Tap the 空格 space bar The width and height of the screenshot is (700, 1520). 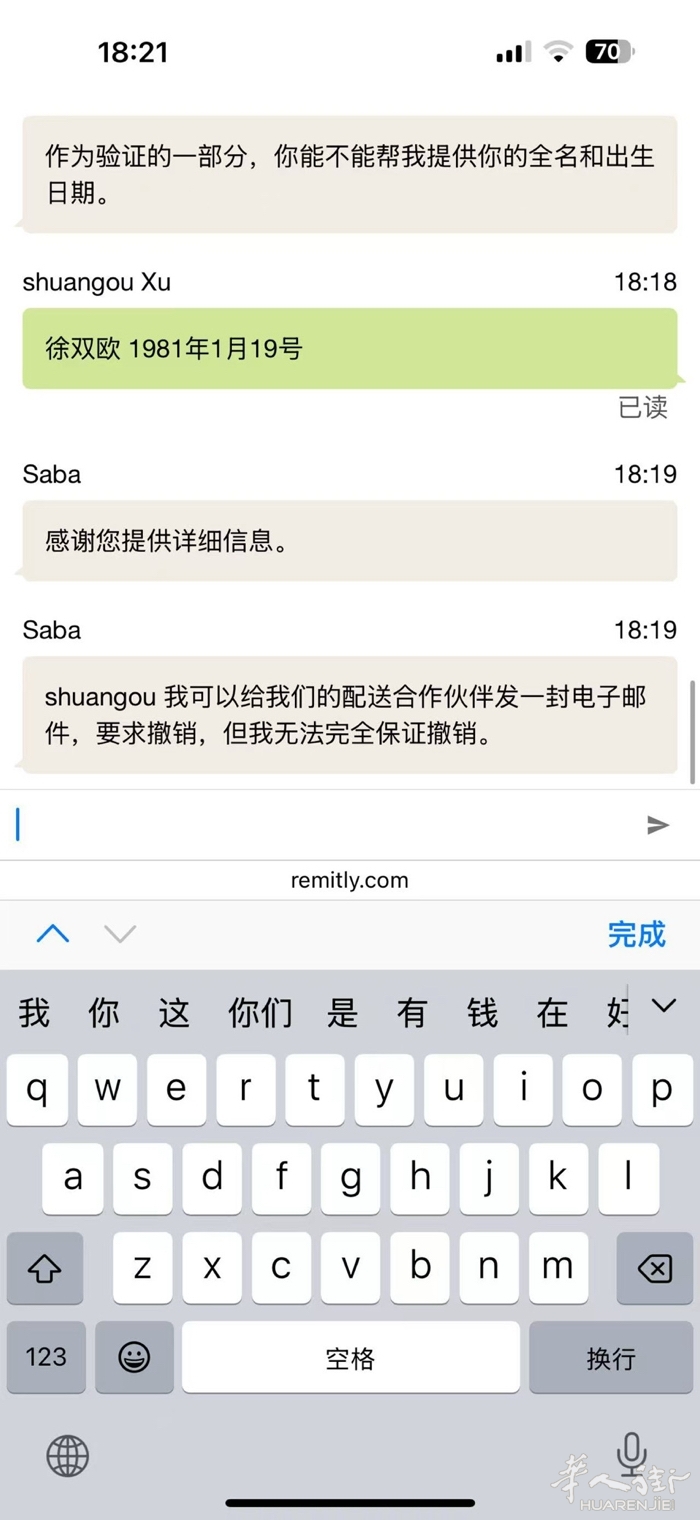(350, 1357)
